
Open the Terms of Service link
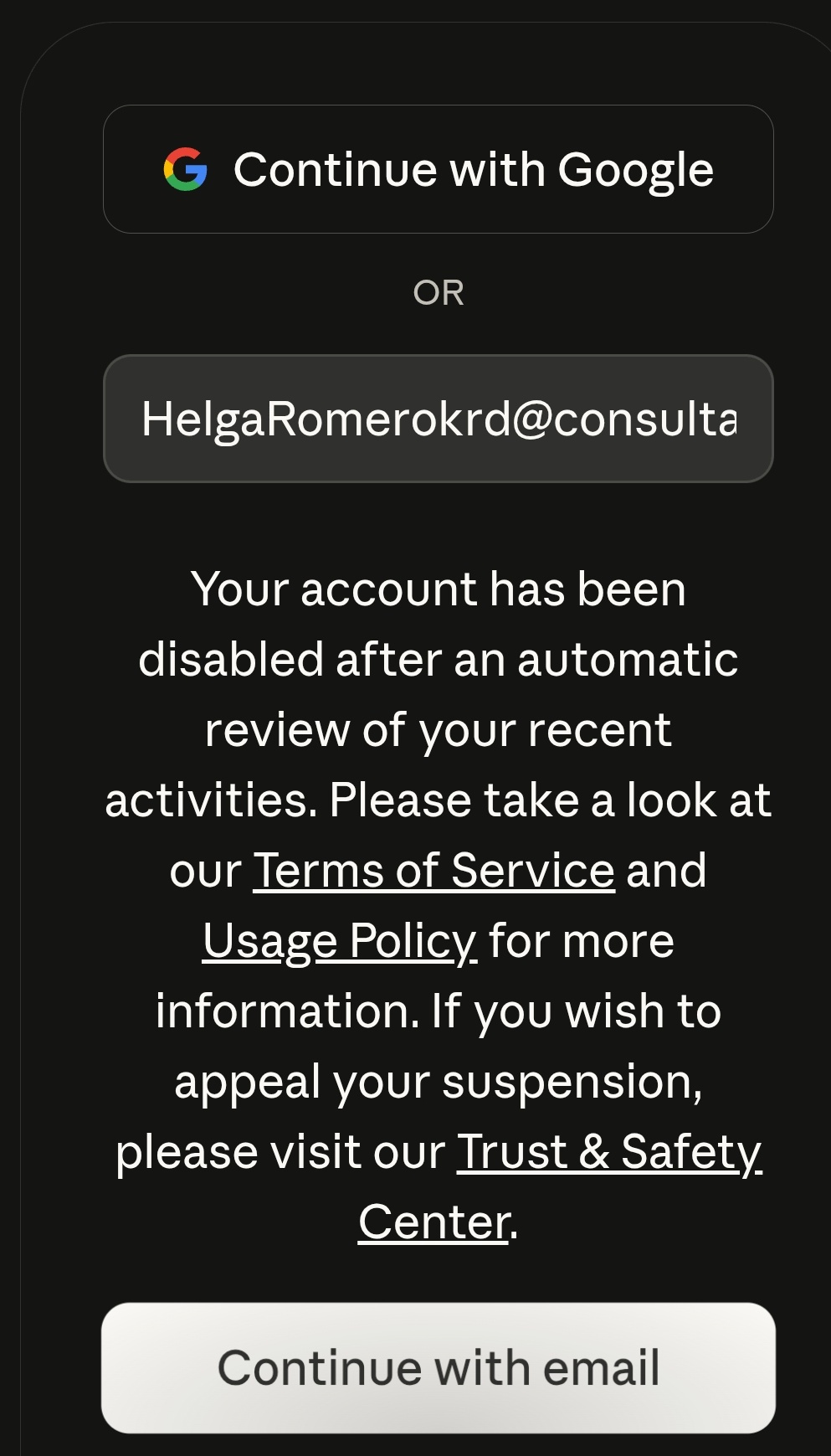click(x=433, y=870)
